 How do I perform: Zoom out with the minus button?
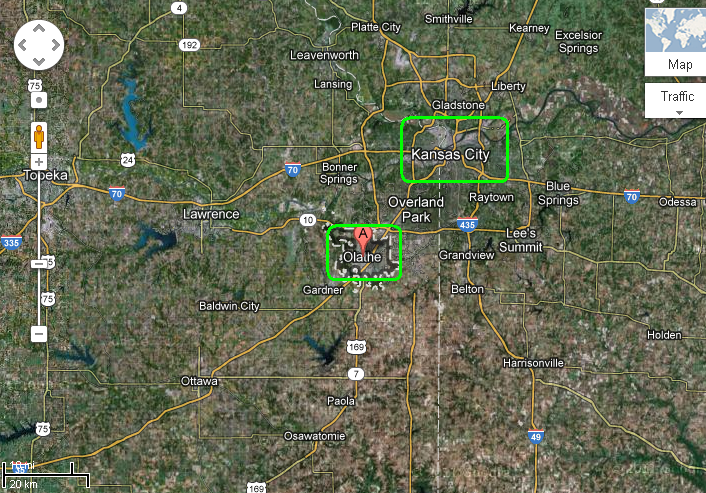39,333
